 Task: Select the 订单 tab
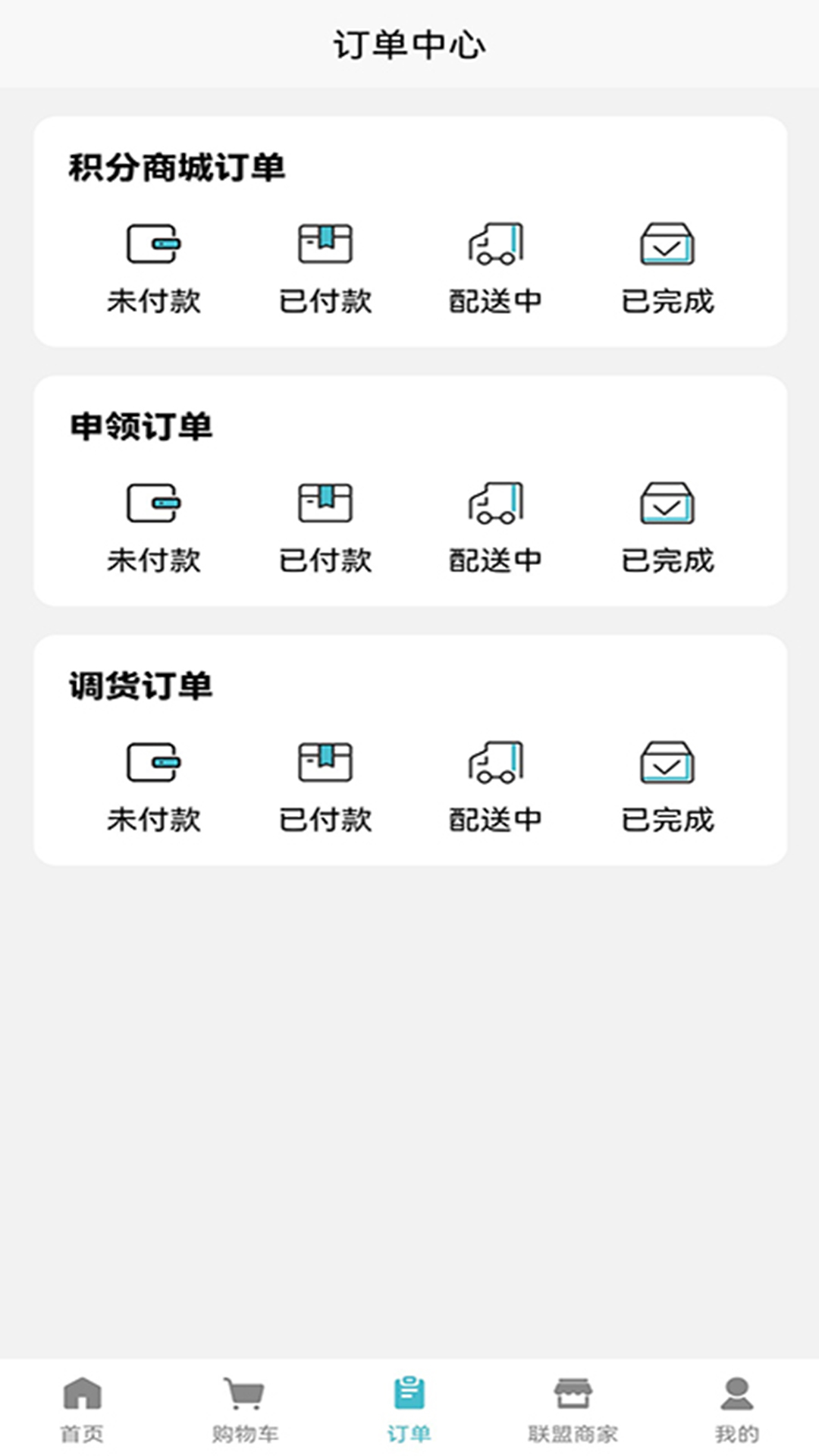click(x=409, y=1410)
